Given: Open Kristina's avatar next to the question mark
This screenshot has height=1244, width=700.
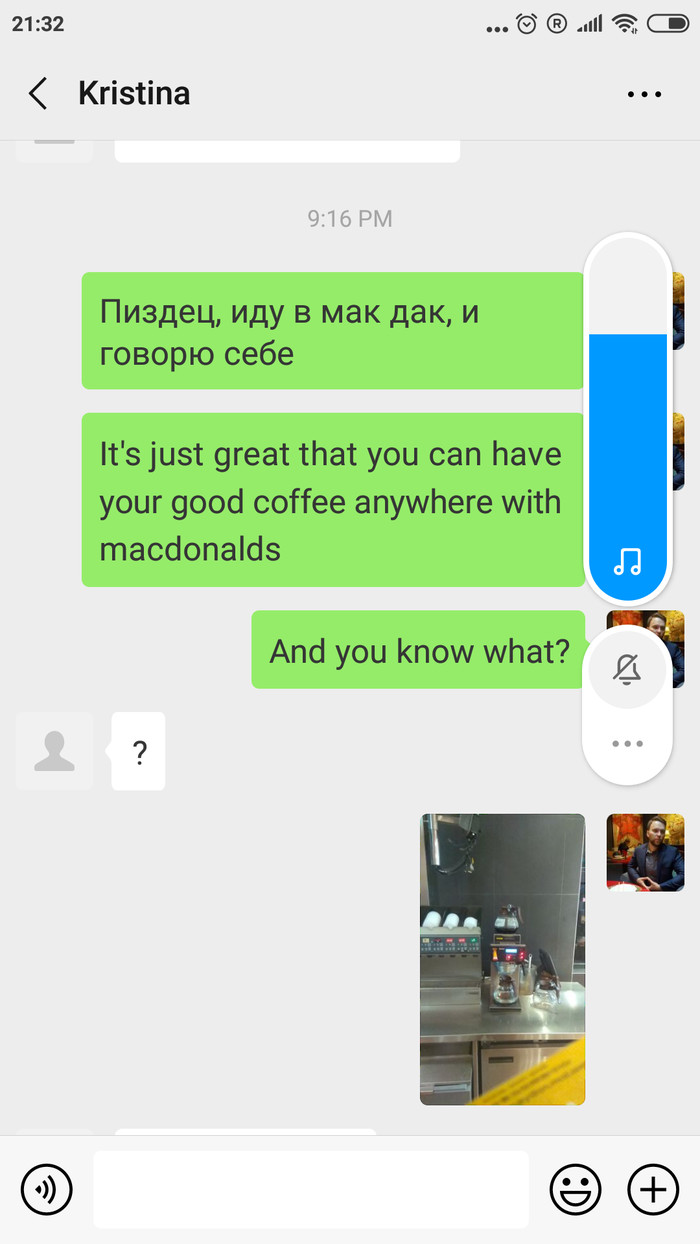Looking at the screenshot, I should pos(55,751).
